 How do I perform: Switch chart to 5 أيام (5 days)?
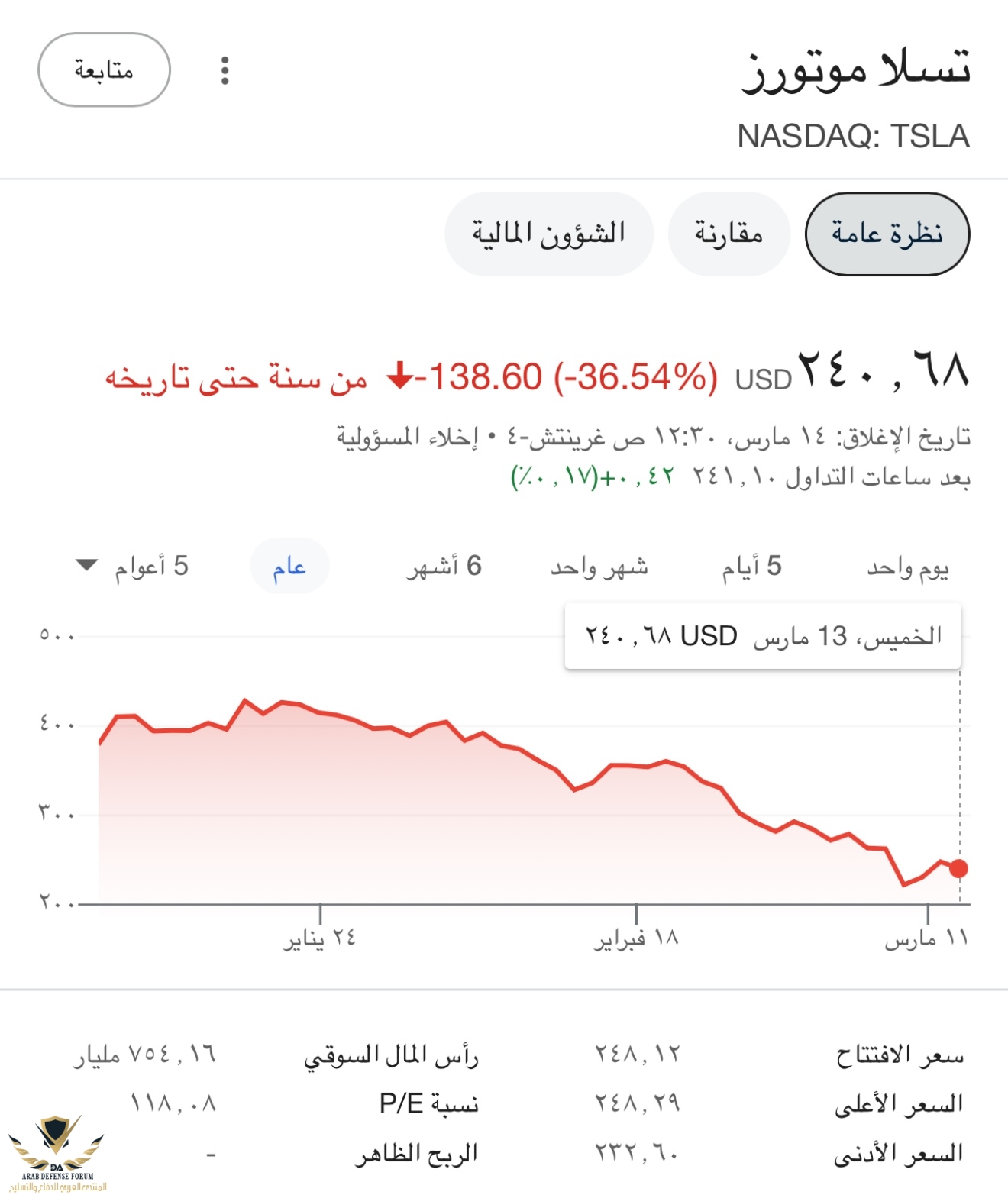pyautogui.click(x=751, y=567)
